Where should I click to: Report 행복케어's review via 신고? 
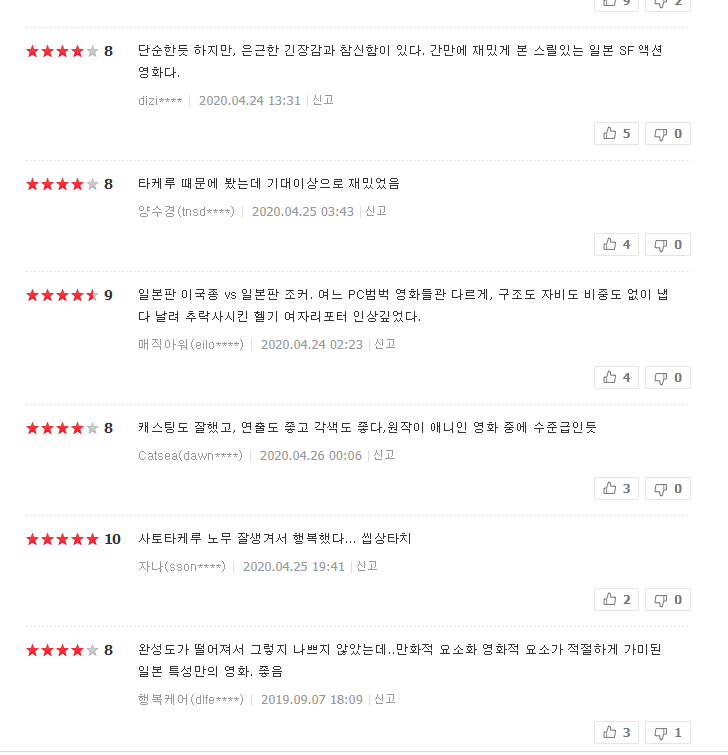click(x=385, y=699)
